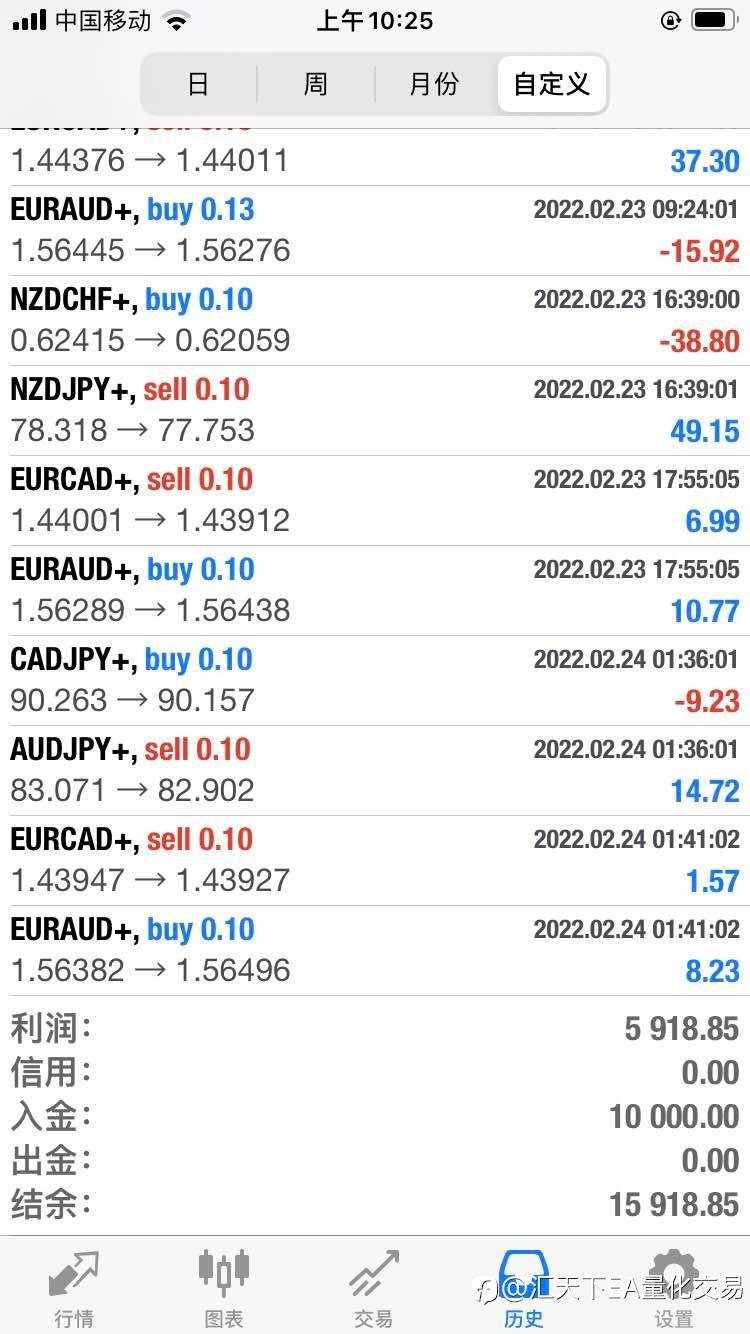Tap the 历史 history tab
The height and width of the screenshot is (1334, 750).
tap(524, 1288)
